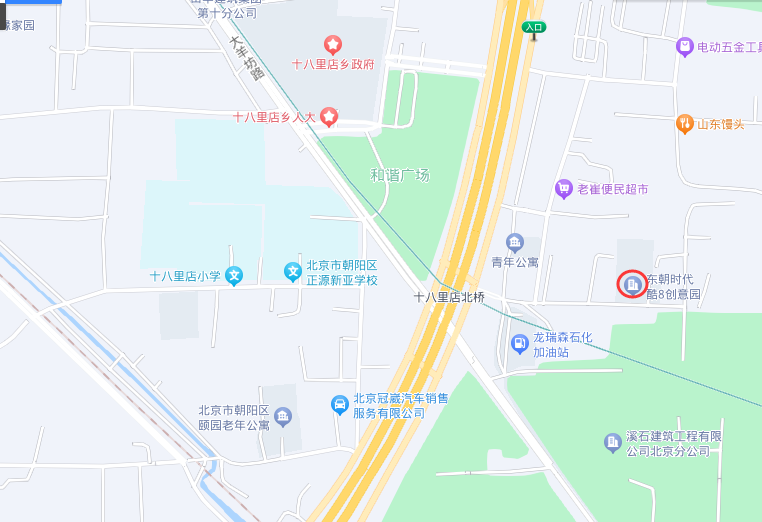Image resolution: width=762 pixels, height=522 pixels.
Task: Tap the 正源新亚学校 school marker
Action: click(x=293, y=271)
